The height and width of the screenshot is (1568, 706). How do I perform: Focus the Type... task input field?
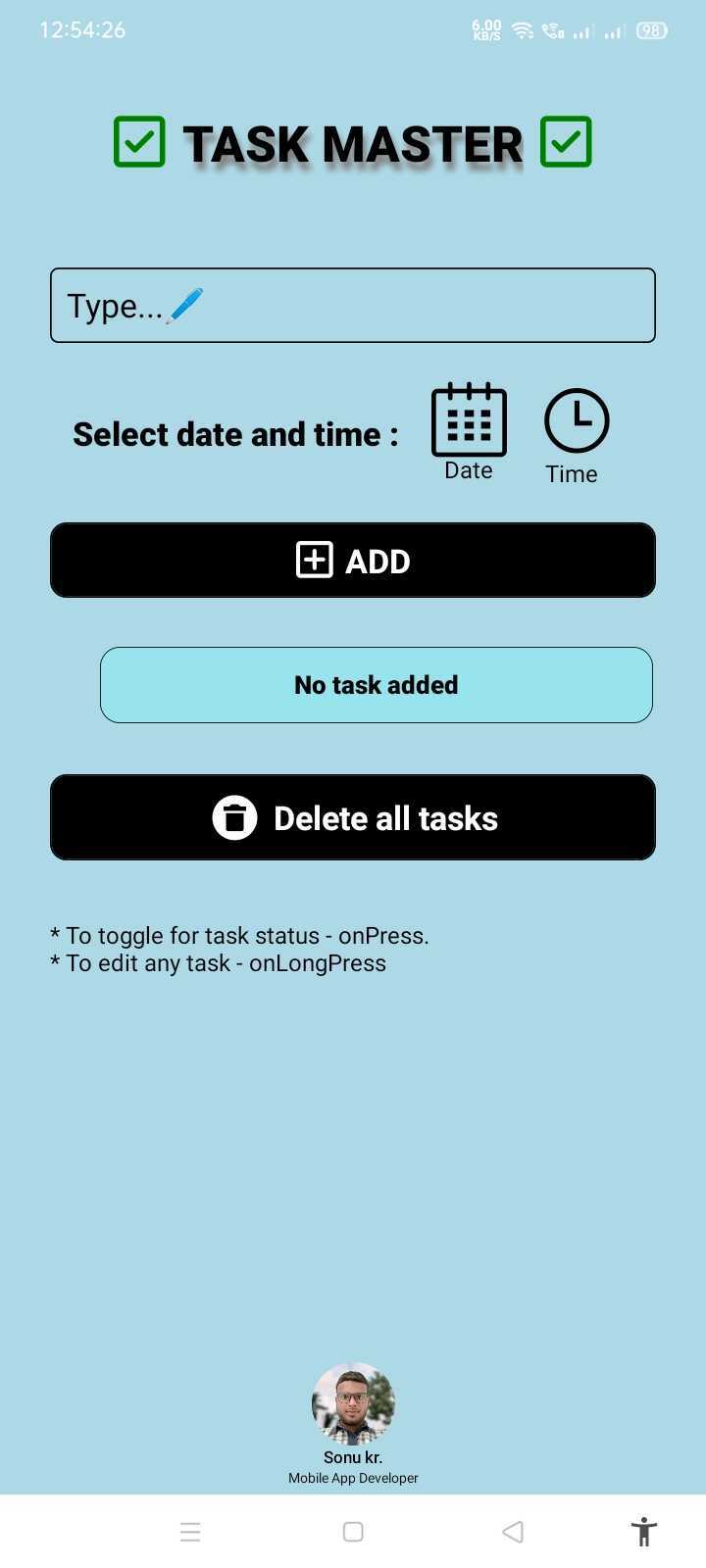click(x=353, y=306)
